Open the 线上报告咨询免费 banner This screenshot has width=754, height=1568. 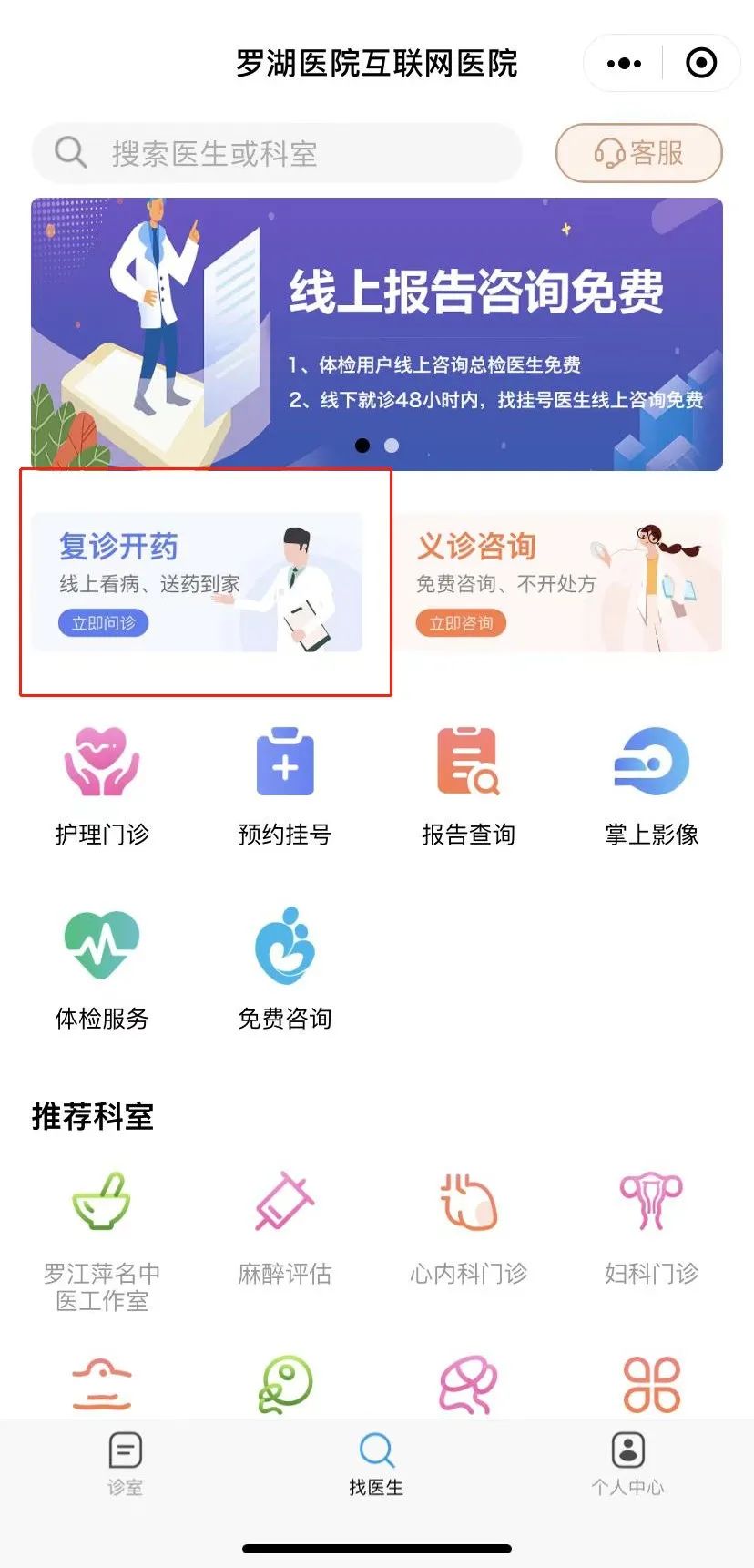tap(376, 333)
